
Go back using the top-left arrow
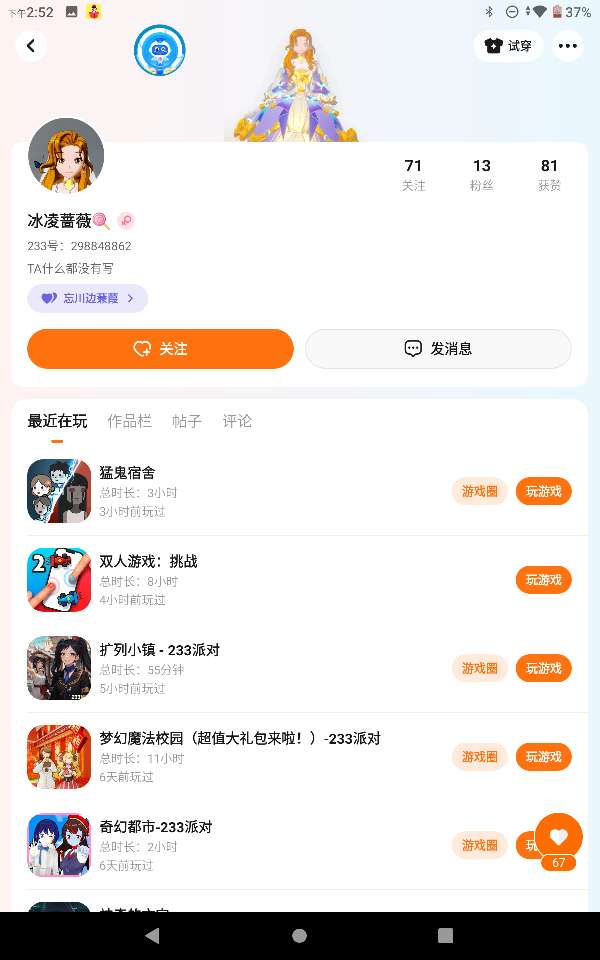[31, 45]
